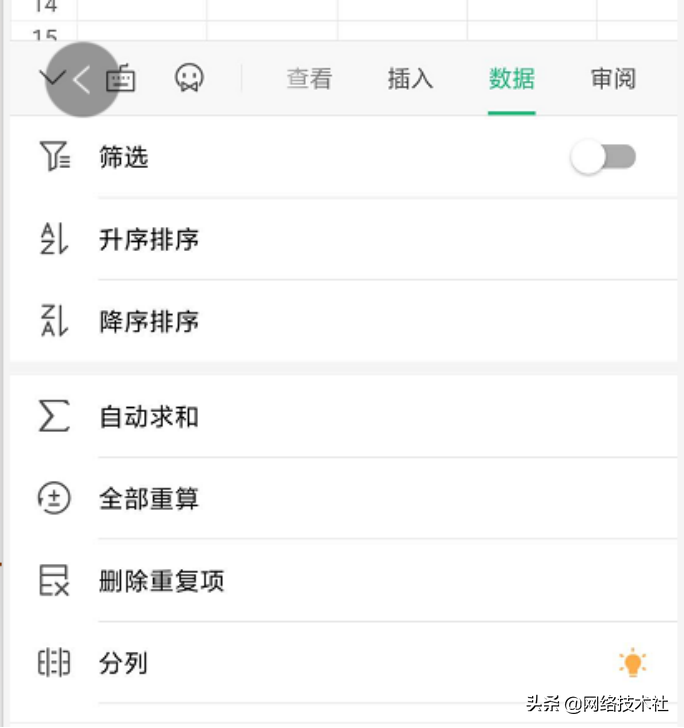Apply 升序排序 to the data
The width and height of the screenshot is (684, 728).
150,240
